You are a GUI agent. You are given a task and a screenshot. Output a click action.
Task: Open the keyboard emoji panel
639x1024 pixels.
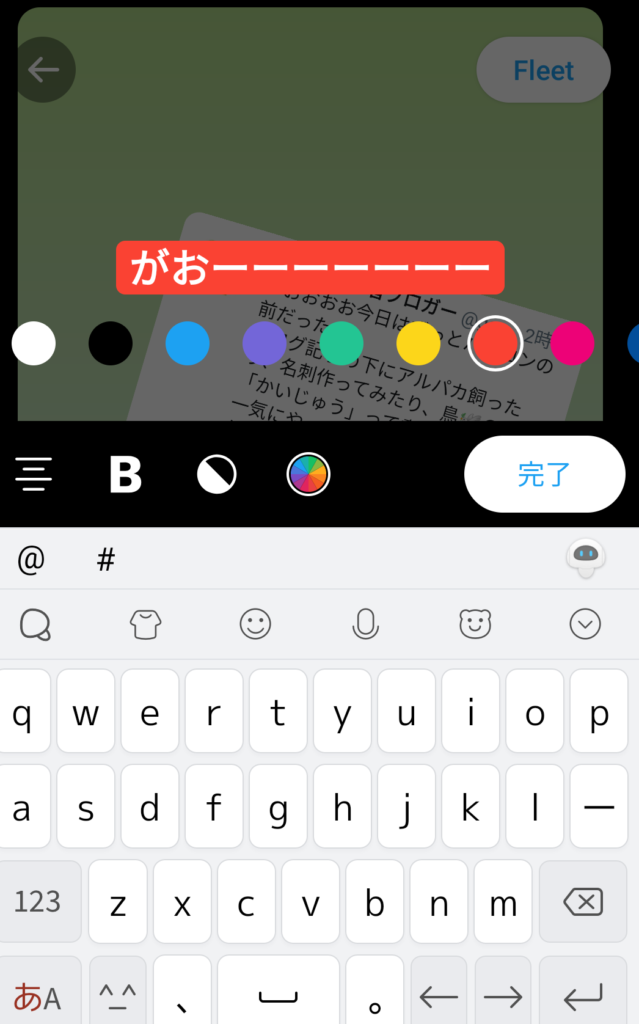click(x=255, y=624)
